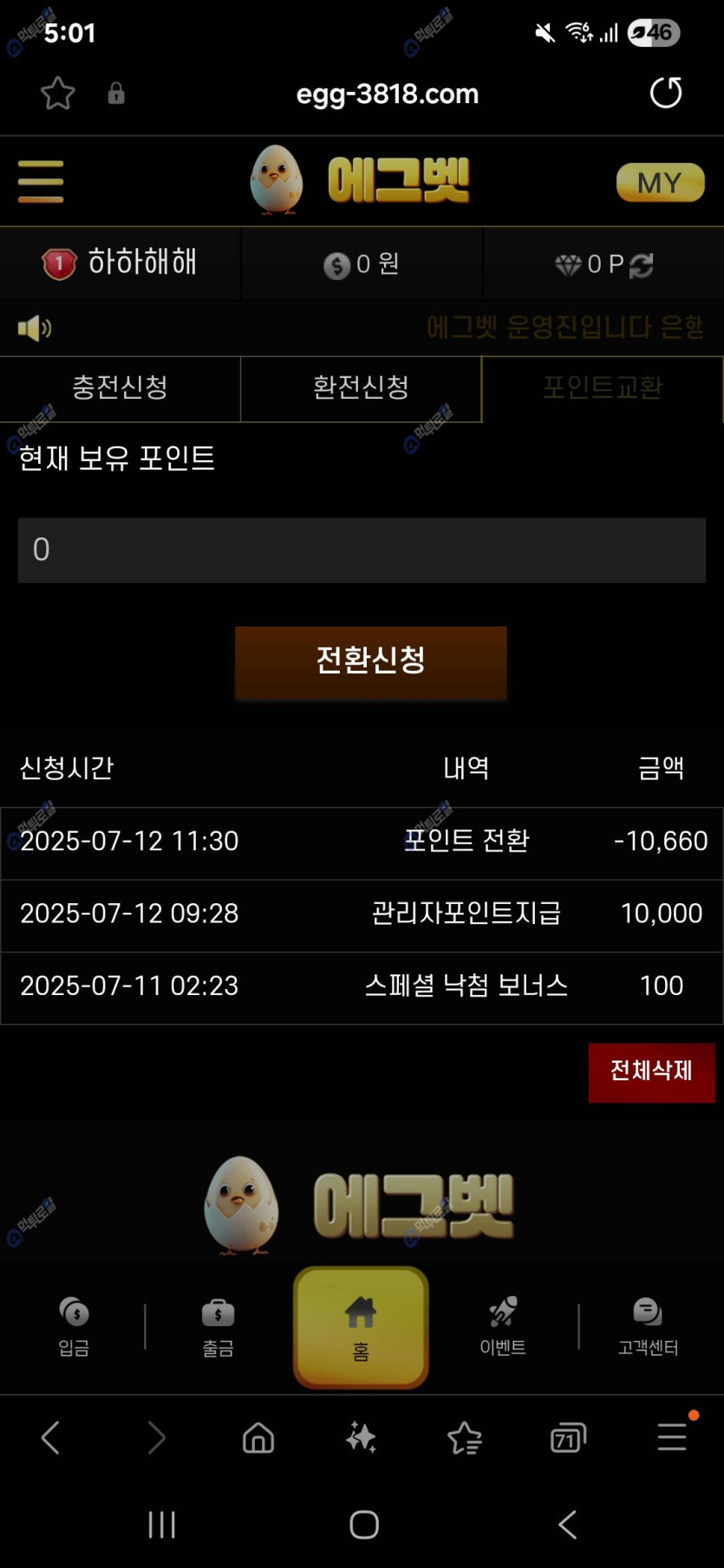This screenshot has width=724, height=1568.
Task: Reload the page in the browser
Action: 666,93
